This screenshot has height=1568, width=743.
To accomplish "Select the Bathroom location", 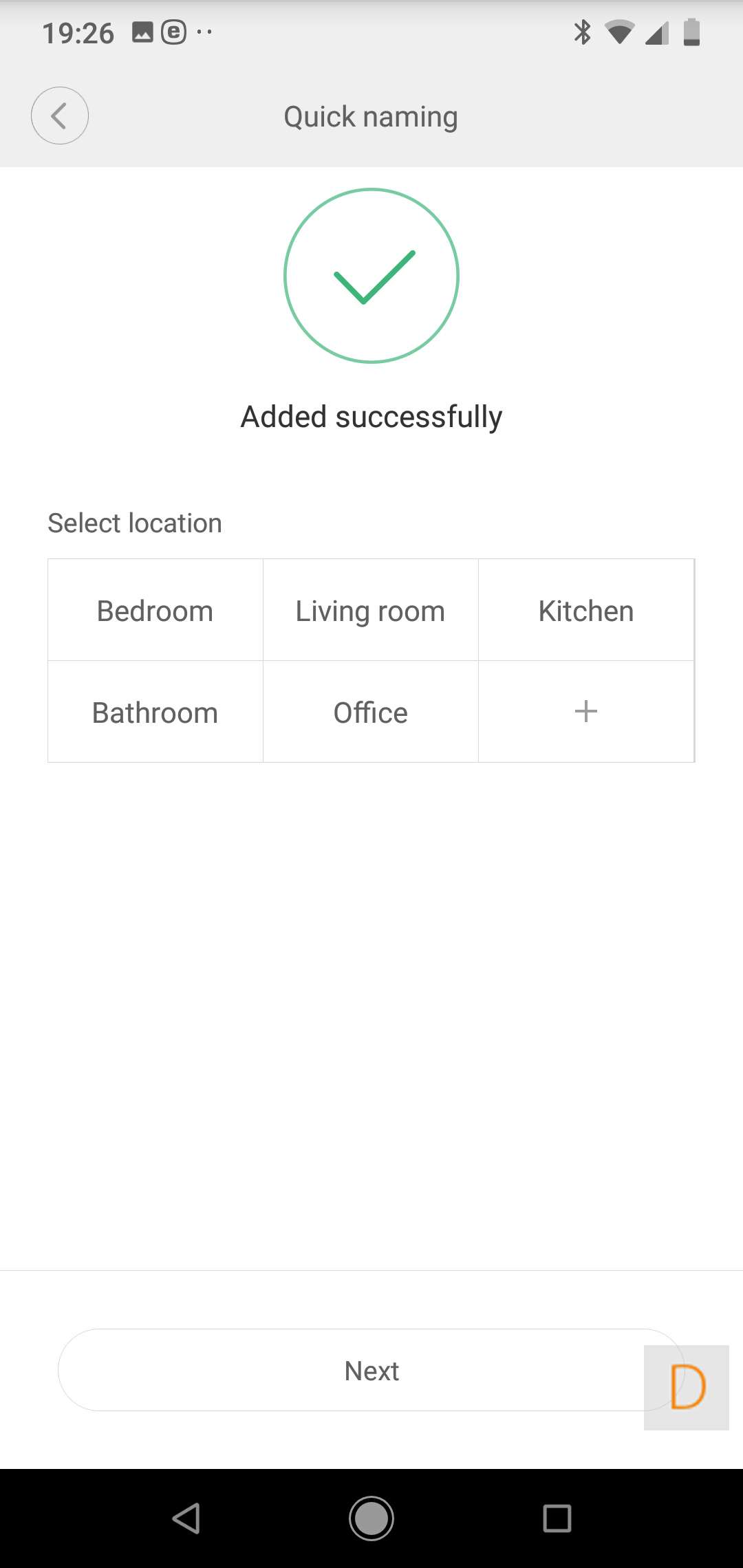I will (x=155, y=712).
